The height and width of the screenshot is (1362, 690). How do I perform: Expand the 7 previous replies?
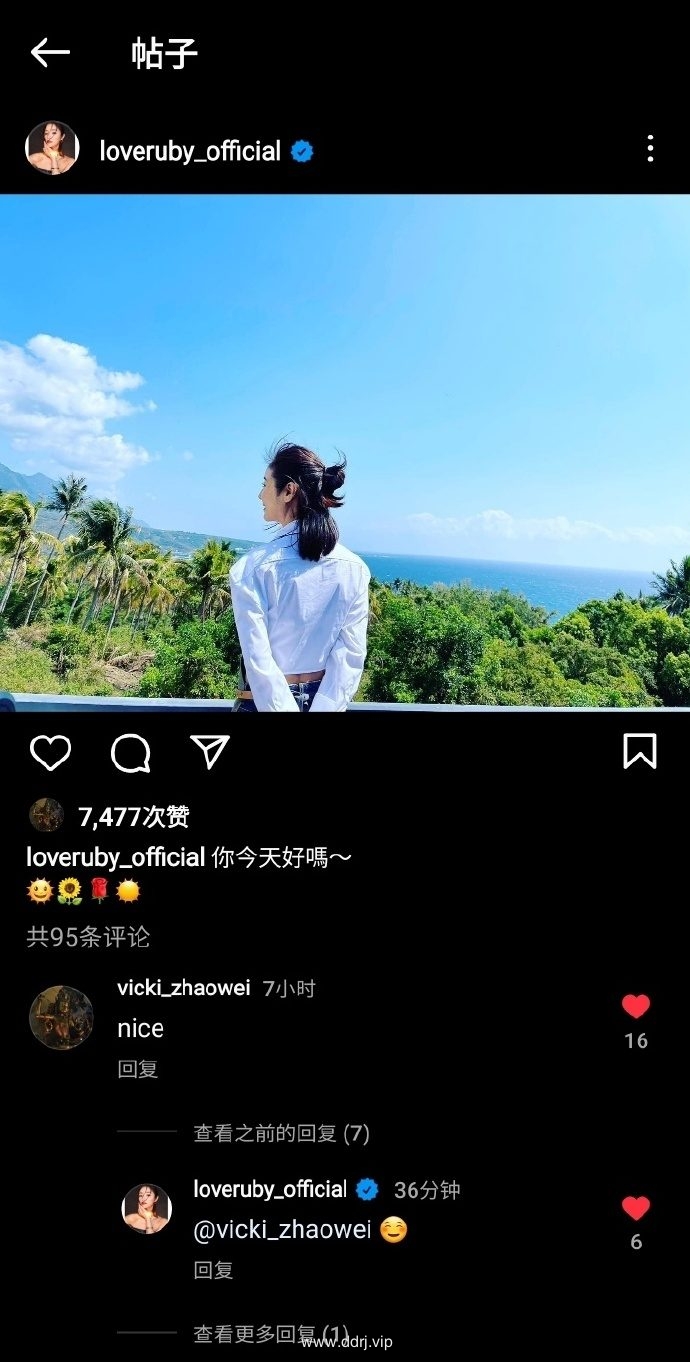(x=281, y=1133)
